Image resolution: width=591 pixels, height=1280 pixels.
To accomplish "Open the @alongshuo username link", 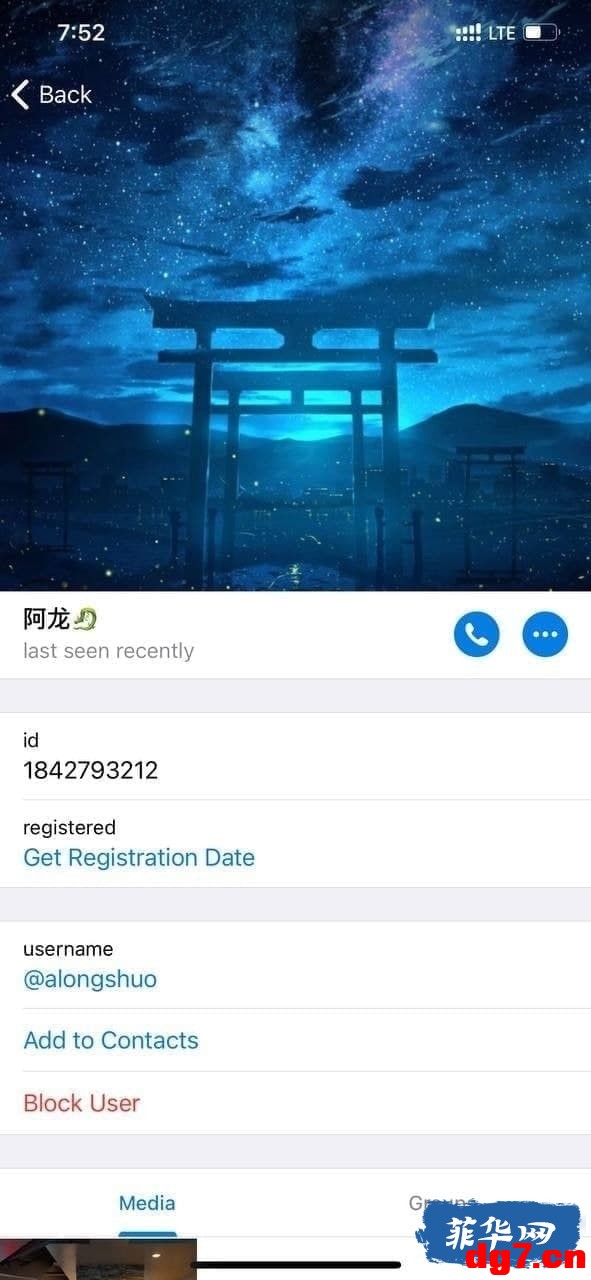I will point(90,979).
